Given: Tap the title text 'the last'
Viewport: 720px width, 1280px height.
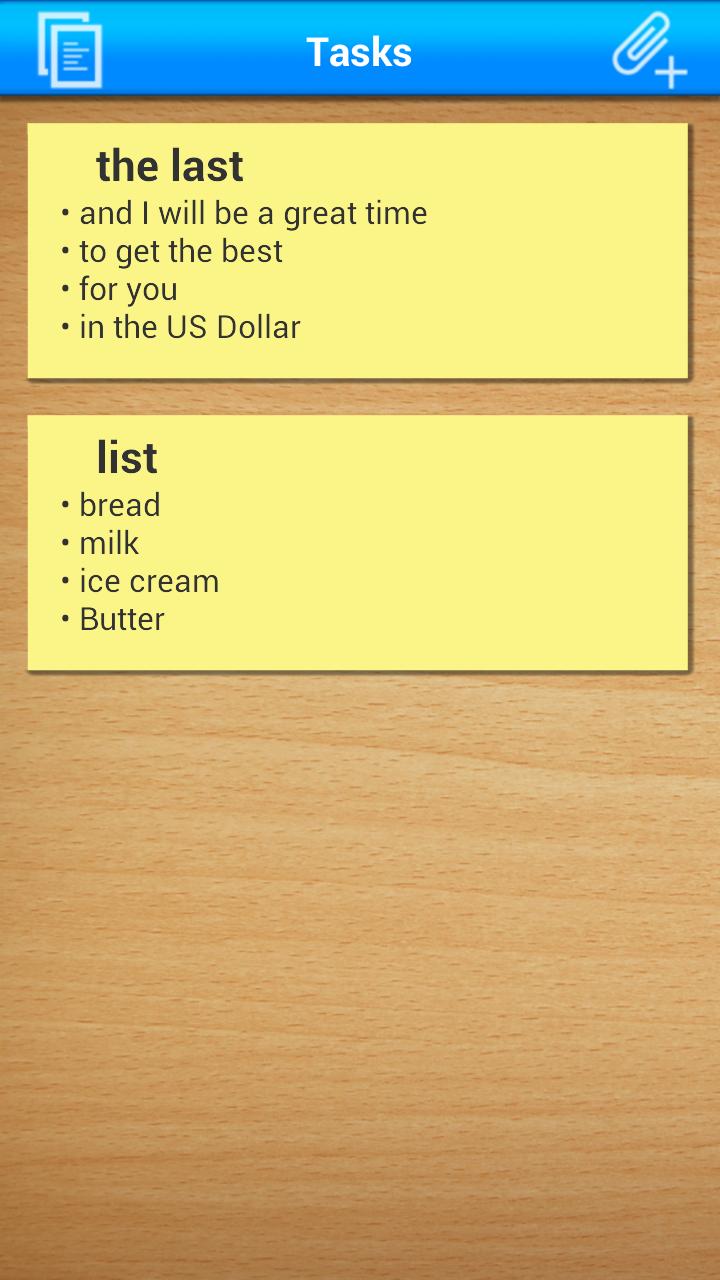Looking at the screenshot, I should (x=170, y=165).
